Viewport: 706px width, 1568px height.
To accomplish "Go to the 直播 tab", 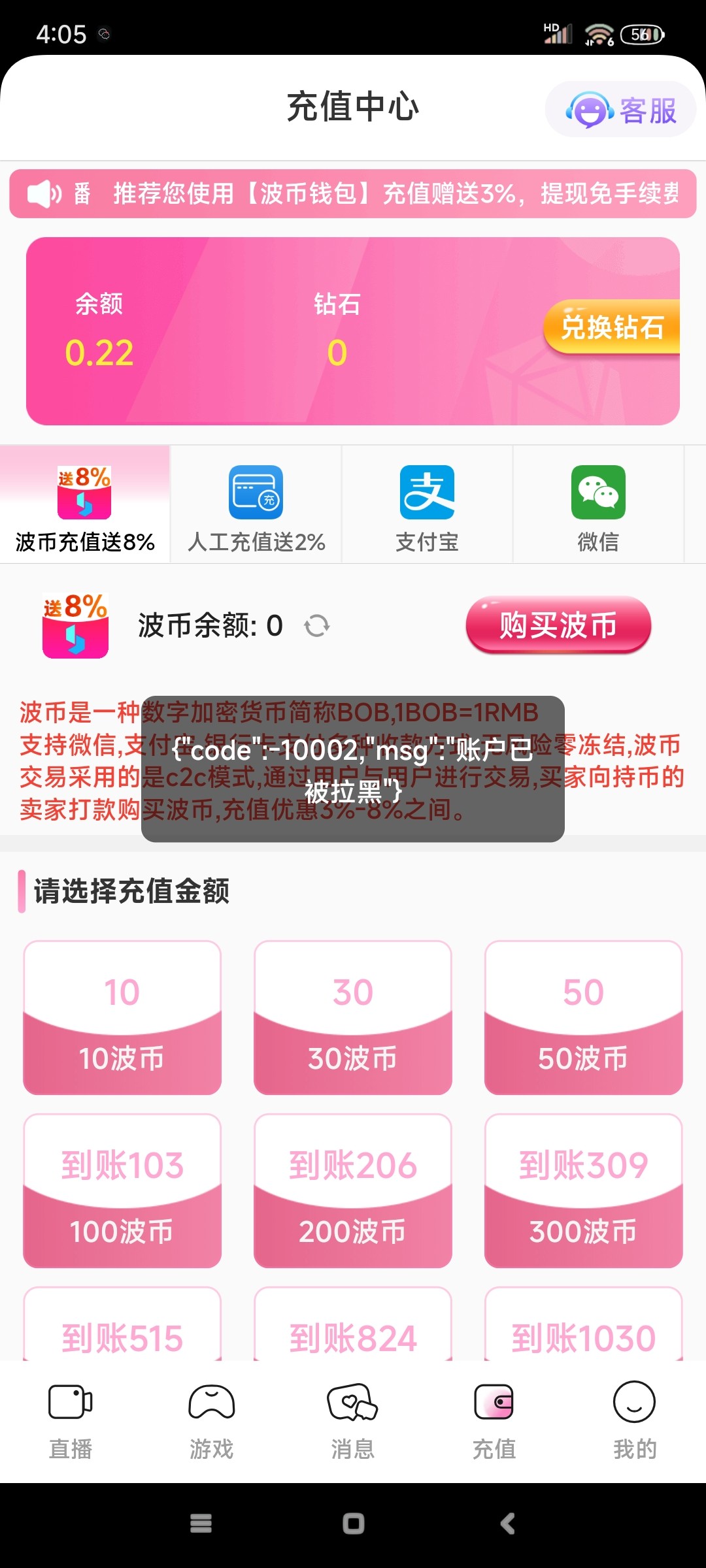I will click(x=71, y=1419).
